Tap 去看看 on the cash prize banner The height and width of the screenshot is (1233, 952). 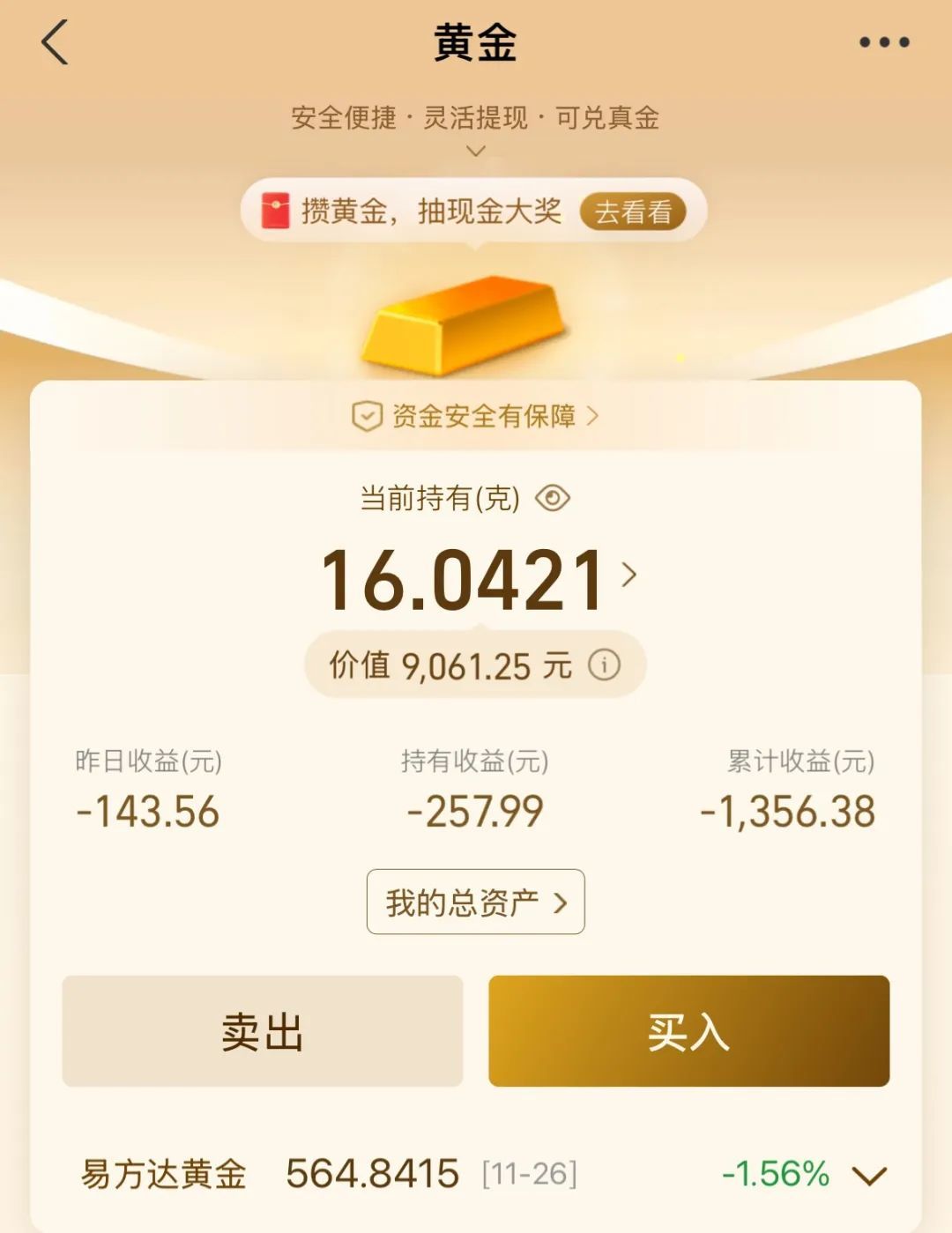click(632, 212)
